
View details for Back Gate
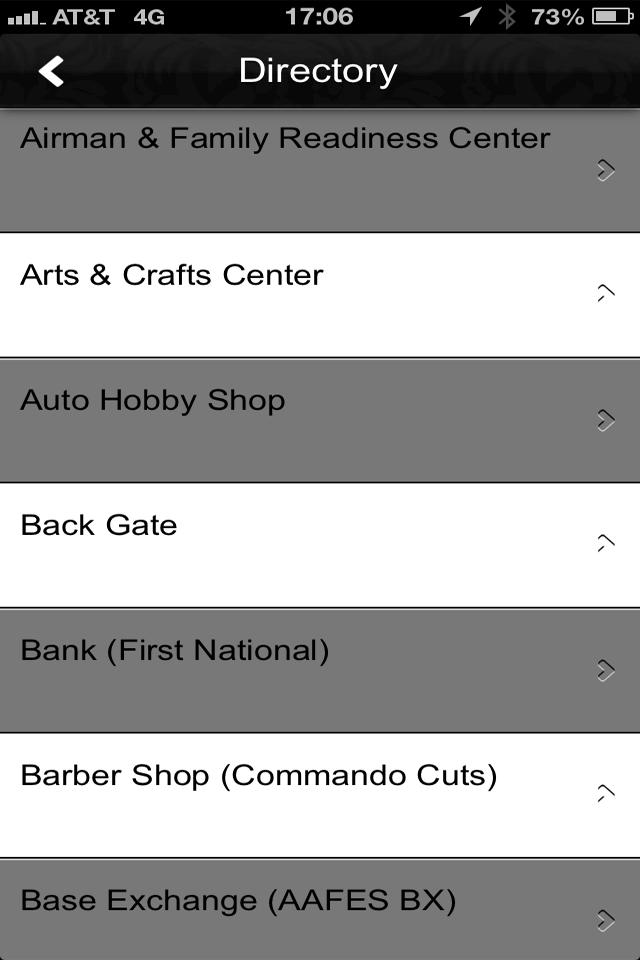(320, 545)
